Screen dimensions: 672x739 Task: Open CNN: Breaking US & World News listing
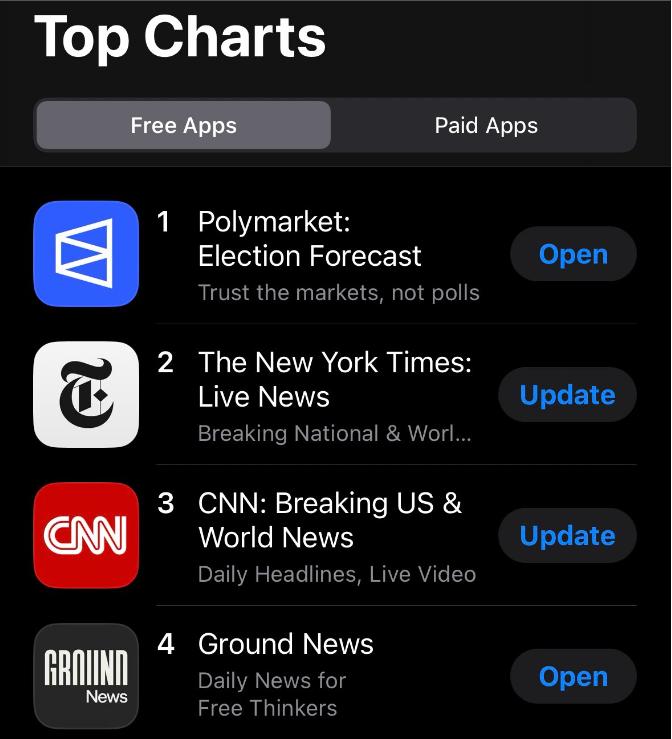click(x=329, y=520)
